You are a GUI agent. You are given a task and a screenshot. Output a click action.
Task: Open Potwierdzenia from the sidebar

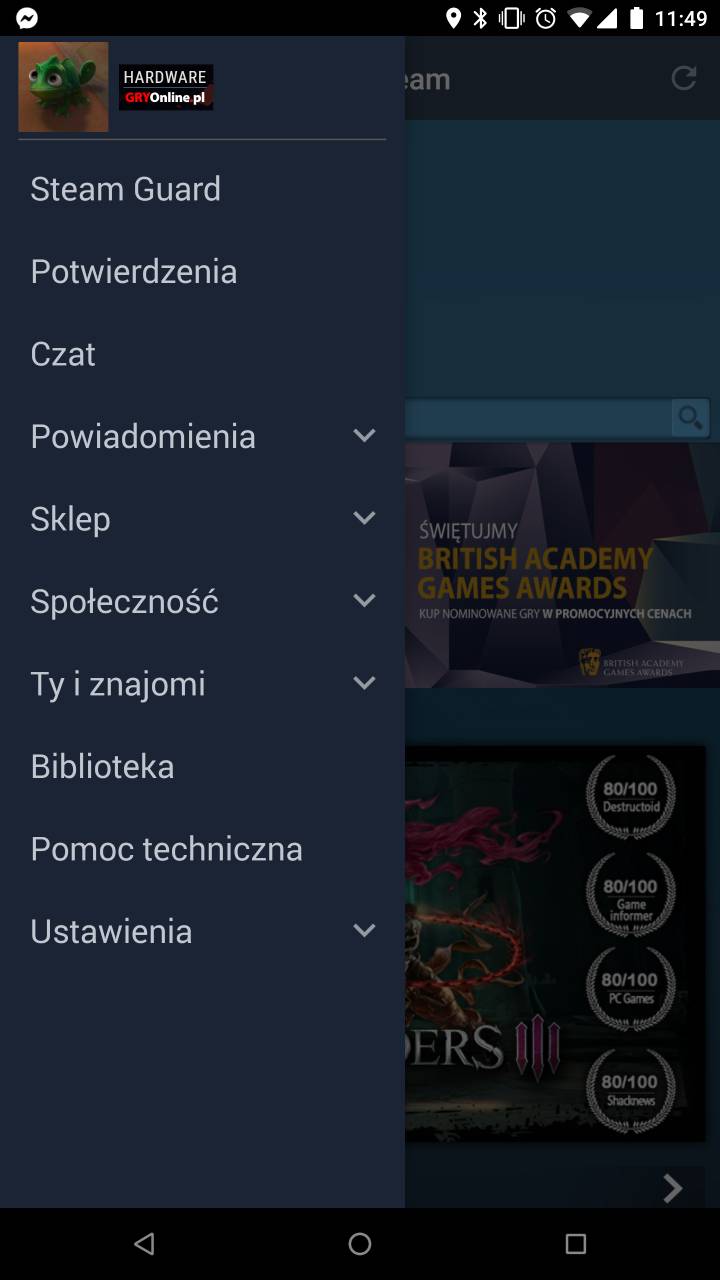coord(133,271)
